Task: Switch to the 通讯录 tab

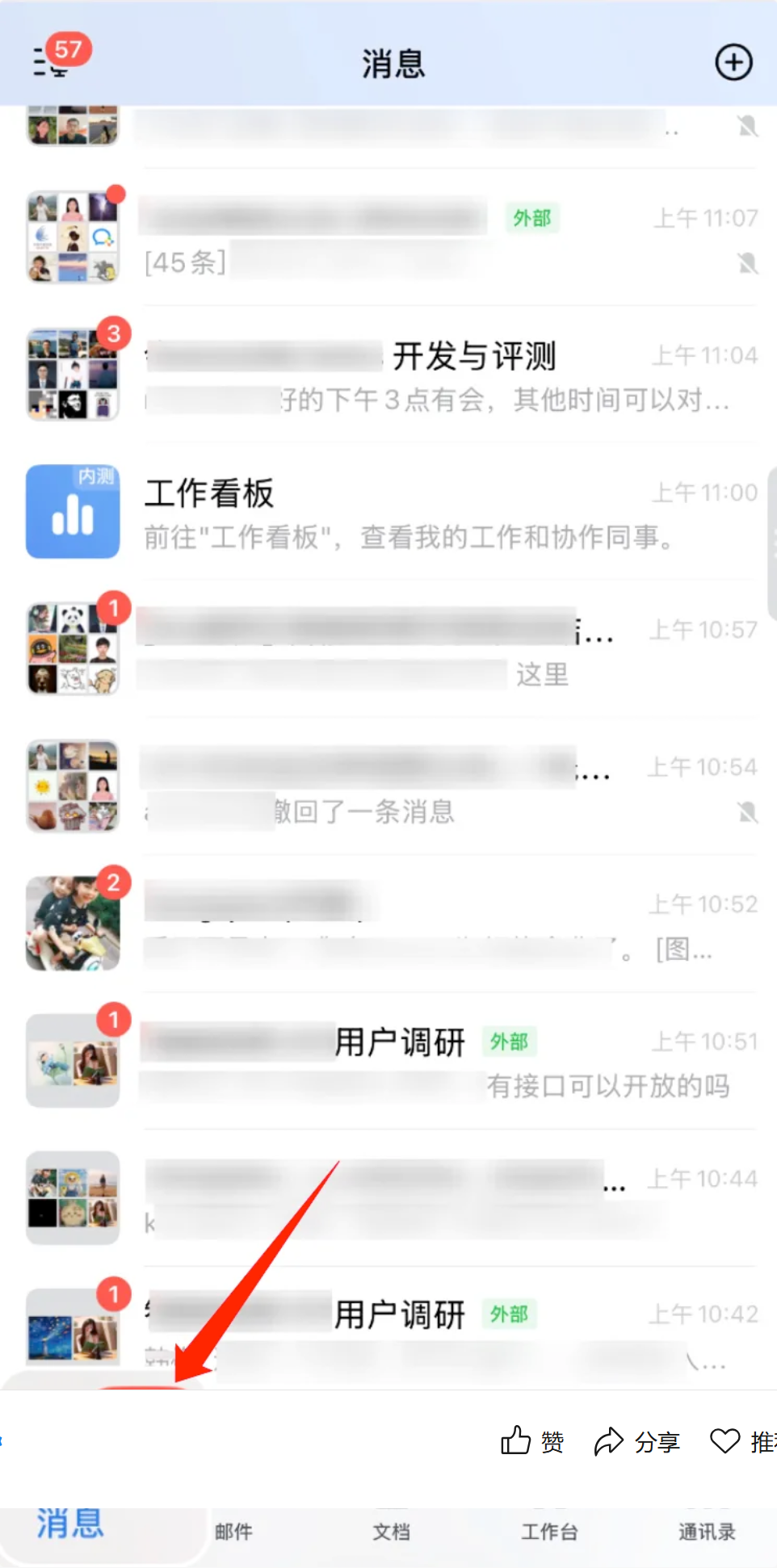Action: pyautogui.click(x=707, y=1532)
